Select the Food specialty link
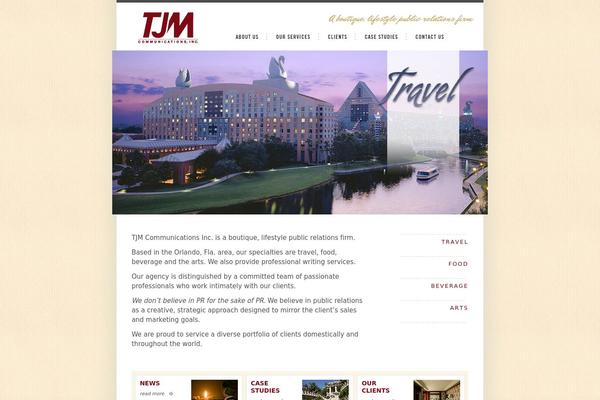Viewport: 600px width, 400px height. coord(457,264)
